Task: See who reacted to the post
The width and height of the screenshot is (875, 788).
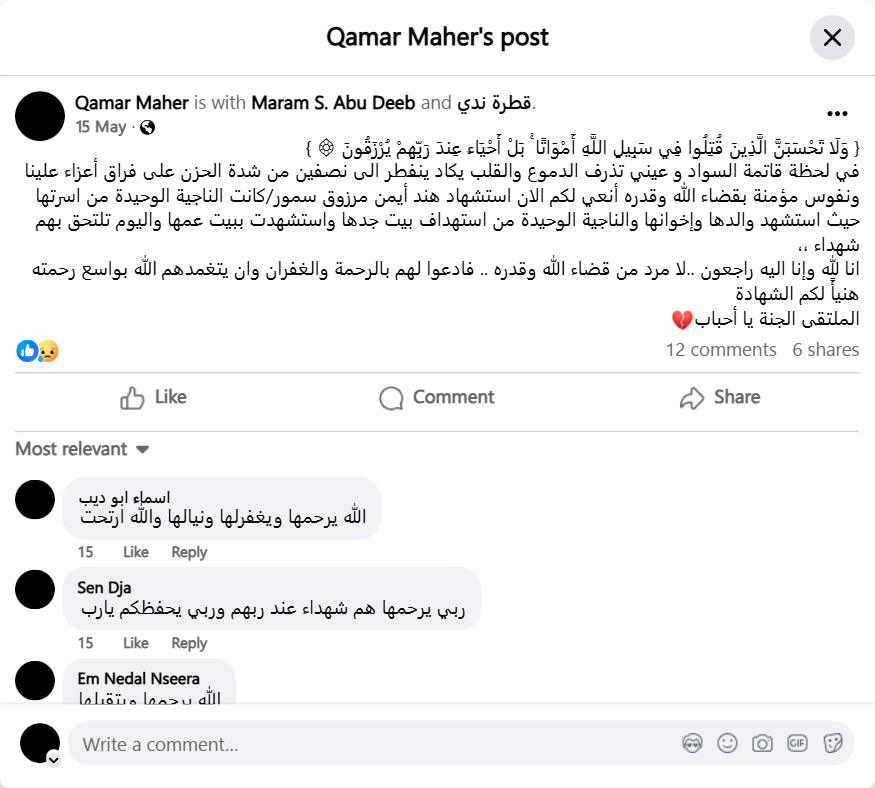Action: 37,351
